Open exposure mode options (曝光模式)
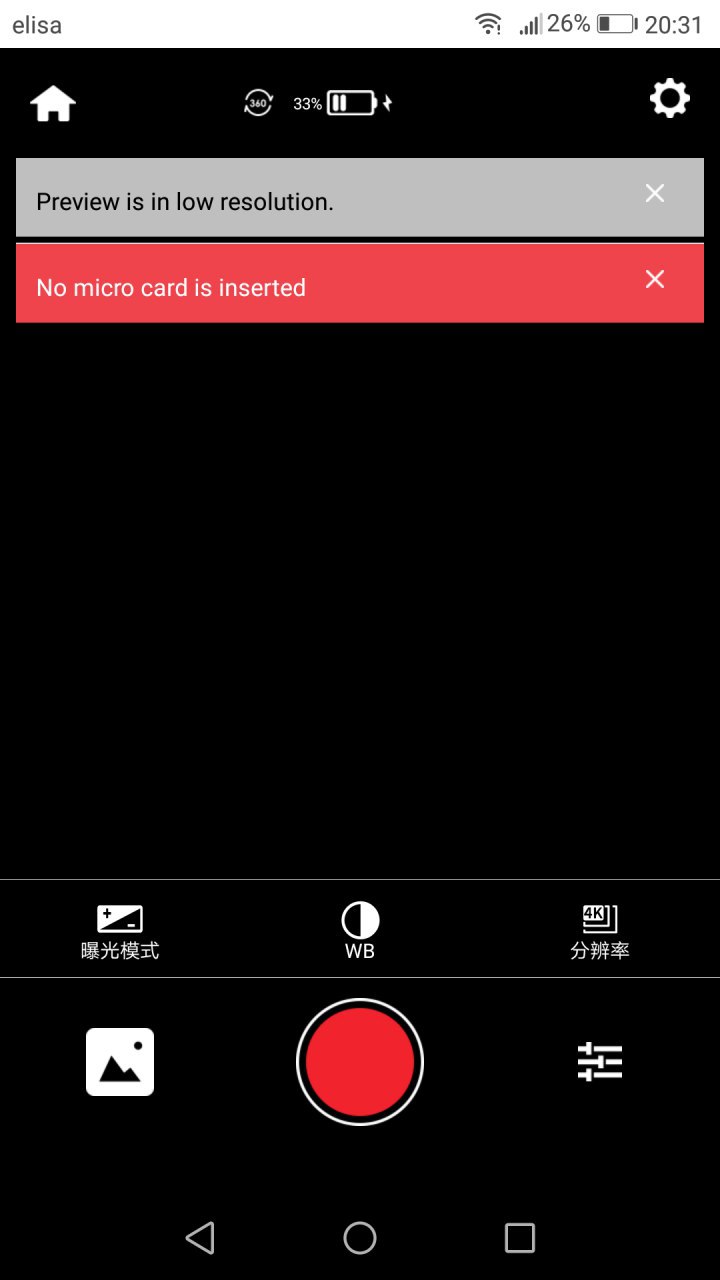This screenshot has width=720, height=1280. (x=120, y=930)
